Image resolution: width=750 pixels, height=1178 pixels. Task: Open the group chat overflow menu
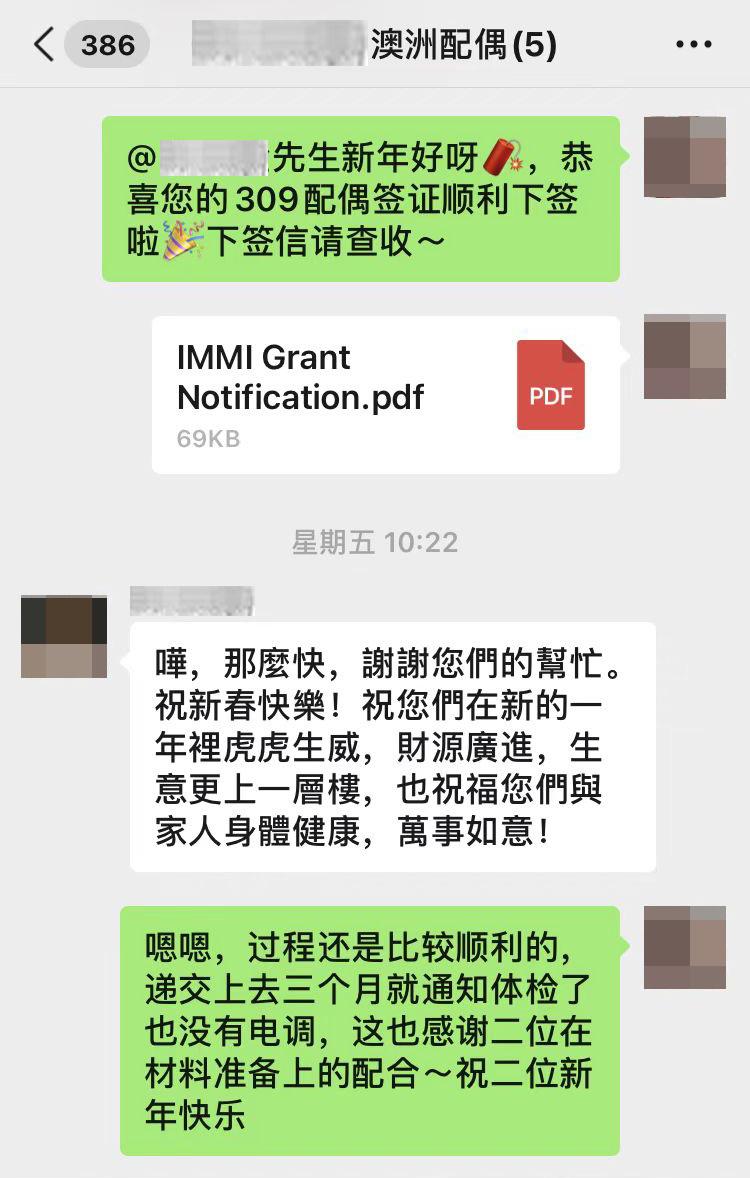(694, 45)
